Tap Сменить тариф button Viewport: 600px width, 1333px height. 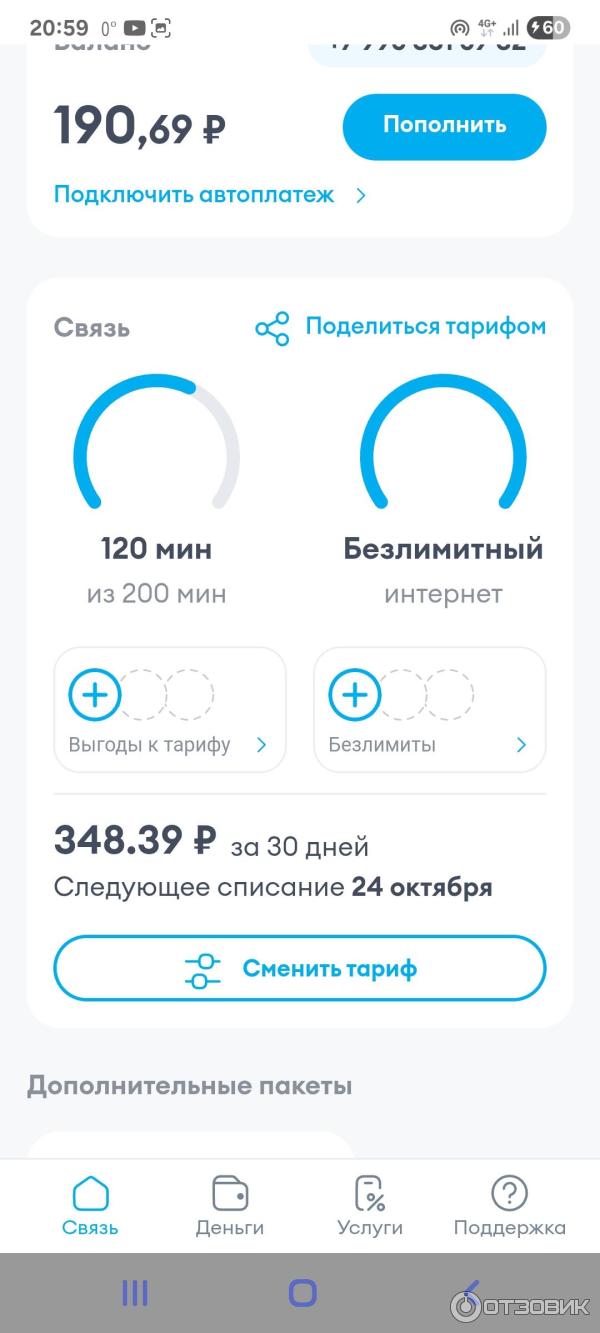300,968
